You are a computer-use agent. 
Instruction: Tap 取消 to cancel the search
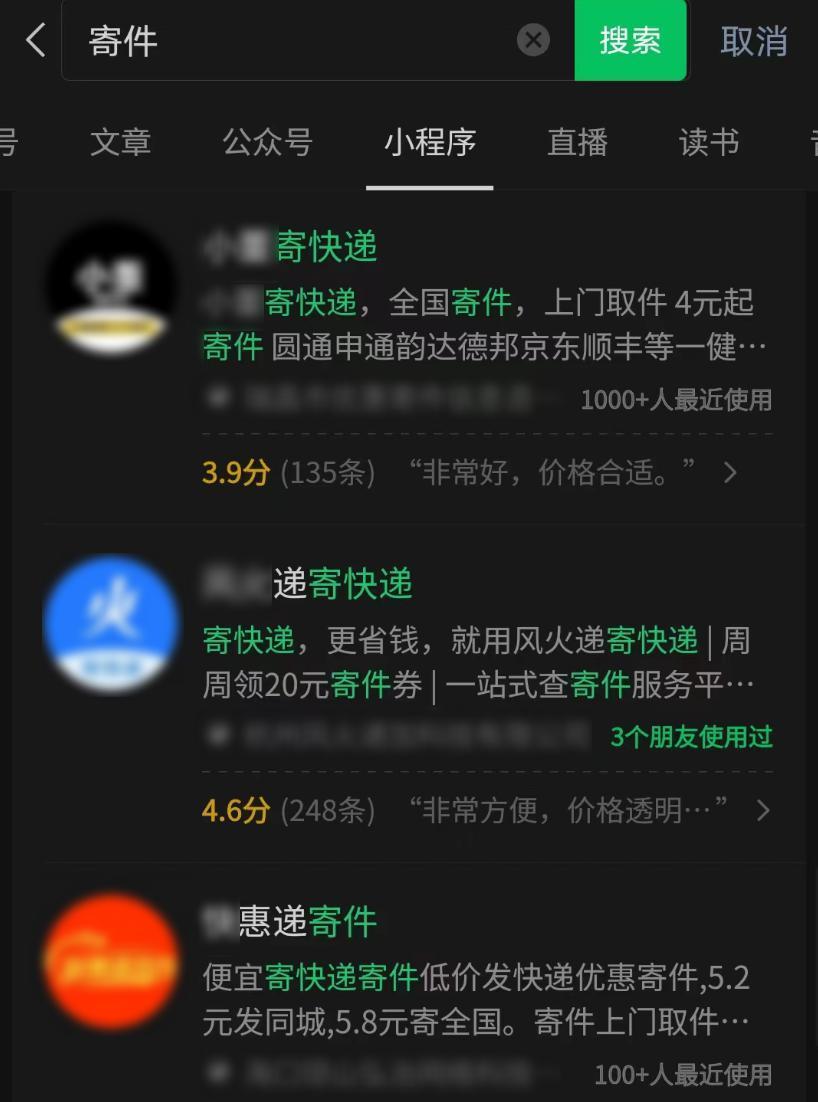tap(754, 40)
